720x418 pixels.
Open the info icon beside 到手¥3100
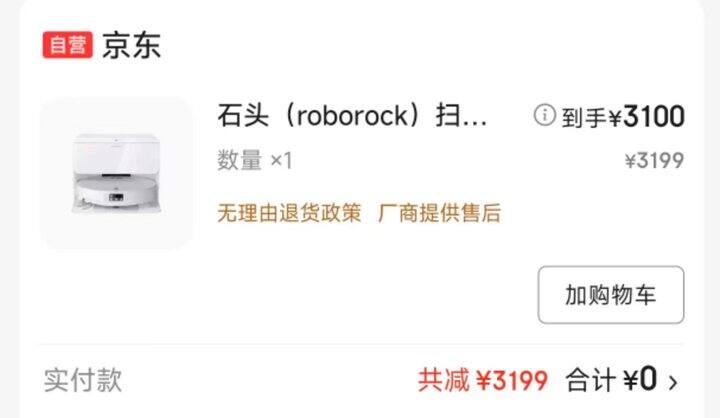click(x=543, y=116)
